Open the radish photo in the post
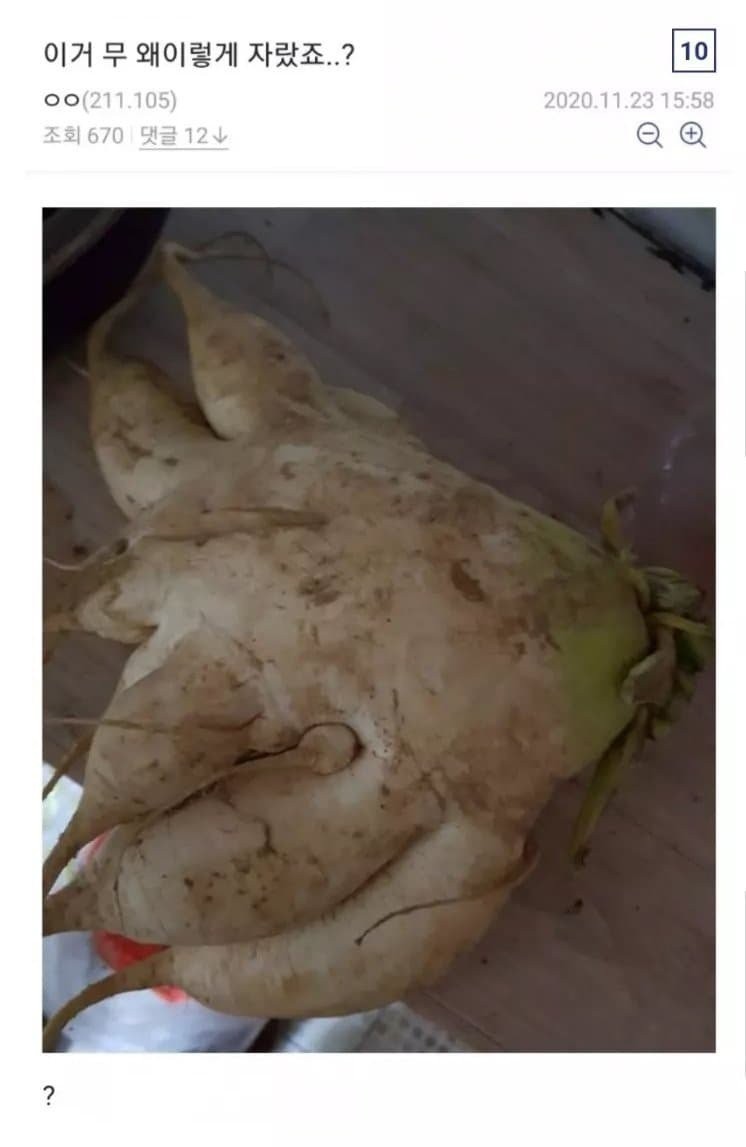746x1147 pixels. pos(378,629)
